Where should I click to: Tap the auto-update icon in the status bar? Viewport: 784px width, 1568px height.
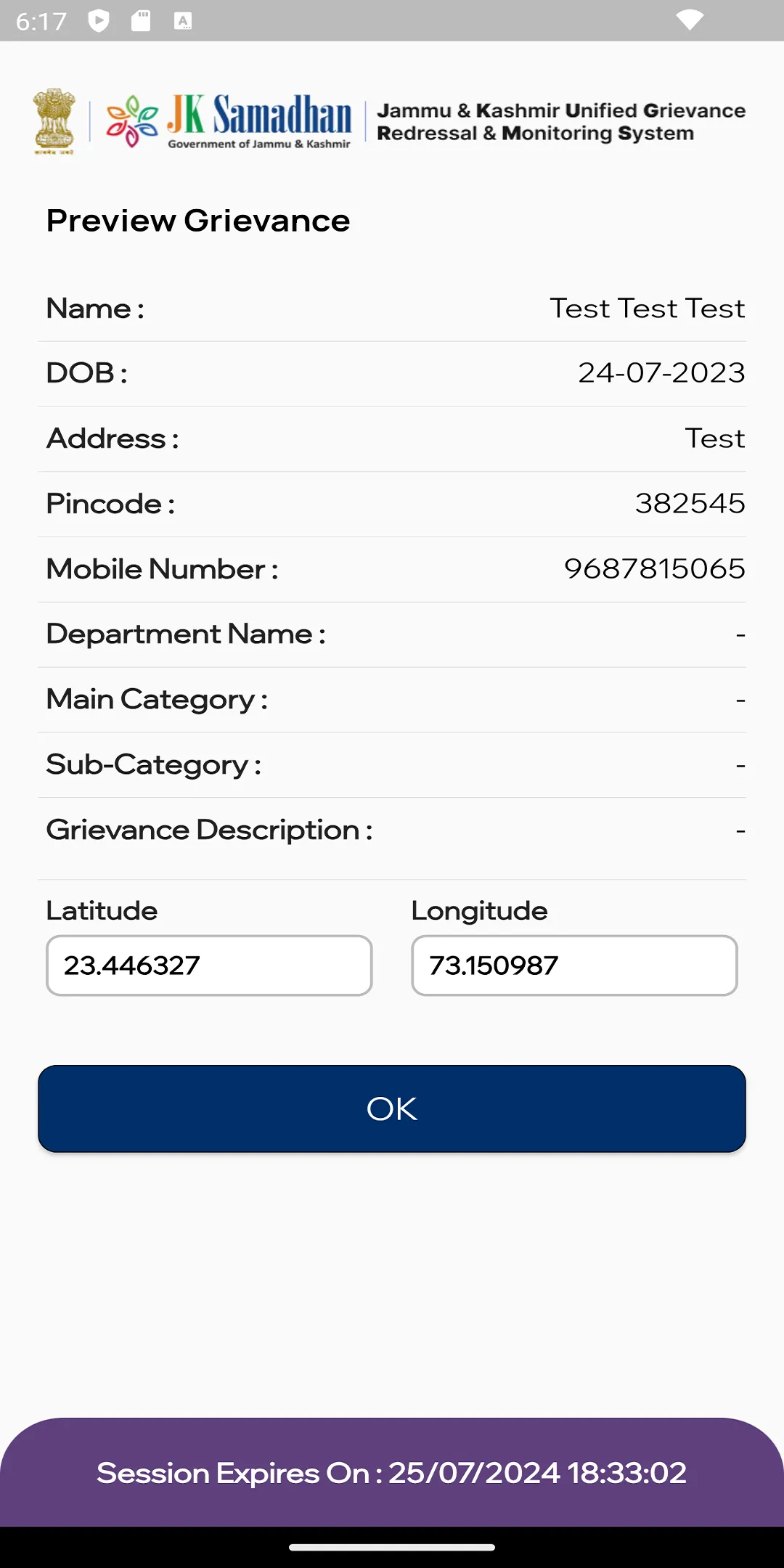(x=181, y=20)
